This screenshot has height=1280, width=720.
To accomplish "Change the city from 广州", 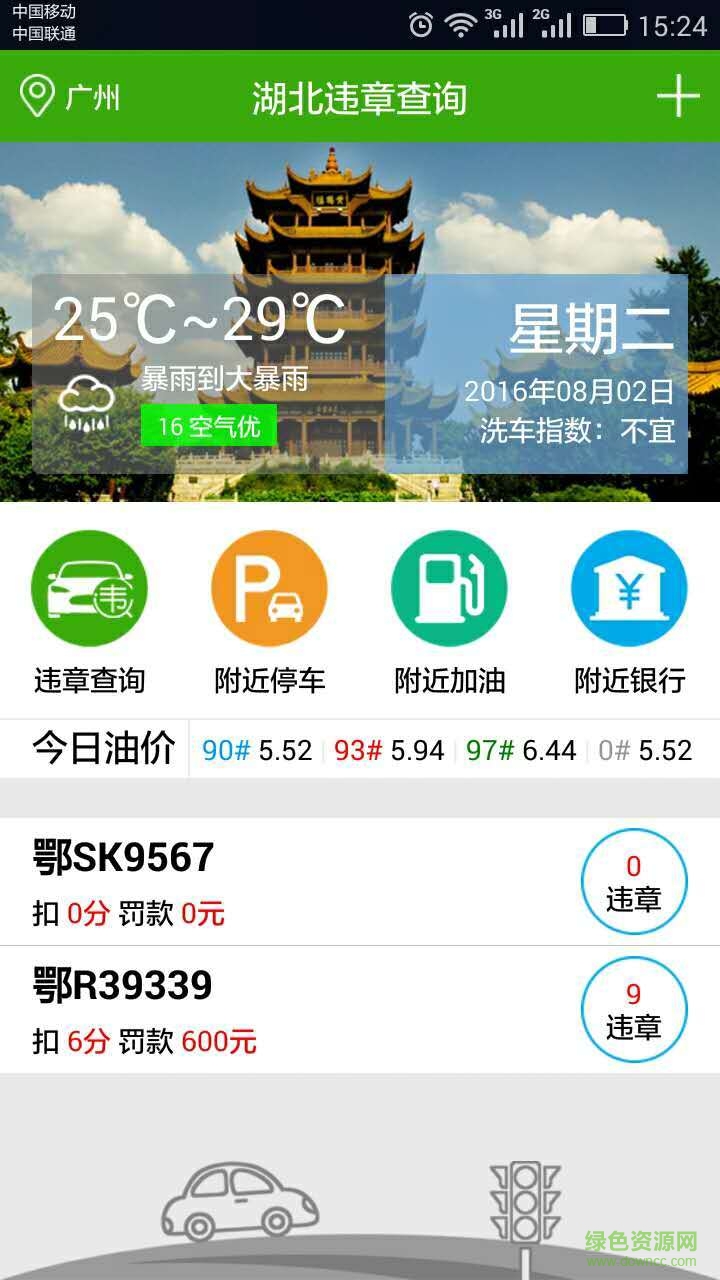I will coord(70,97).
